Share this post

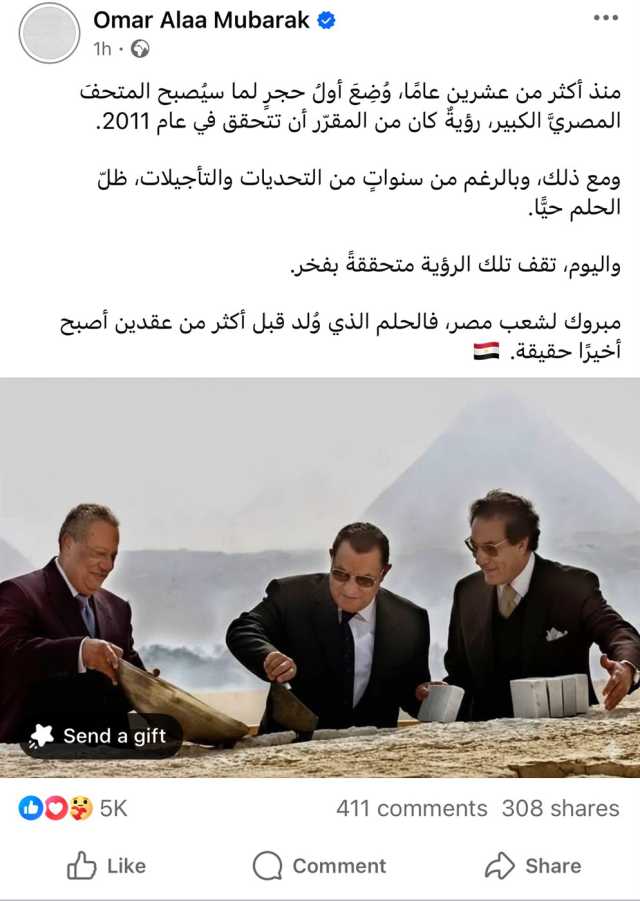coord(532,866)
